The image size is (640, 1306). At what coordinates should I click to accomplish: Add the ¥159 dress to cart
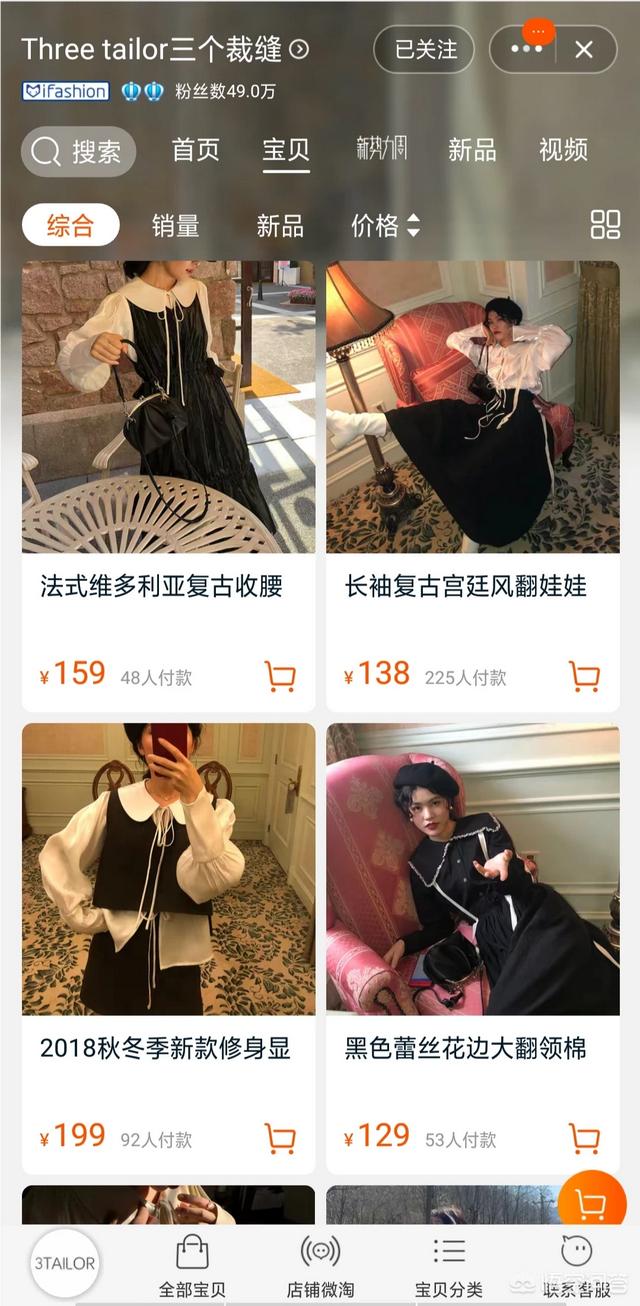point(280,677)
